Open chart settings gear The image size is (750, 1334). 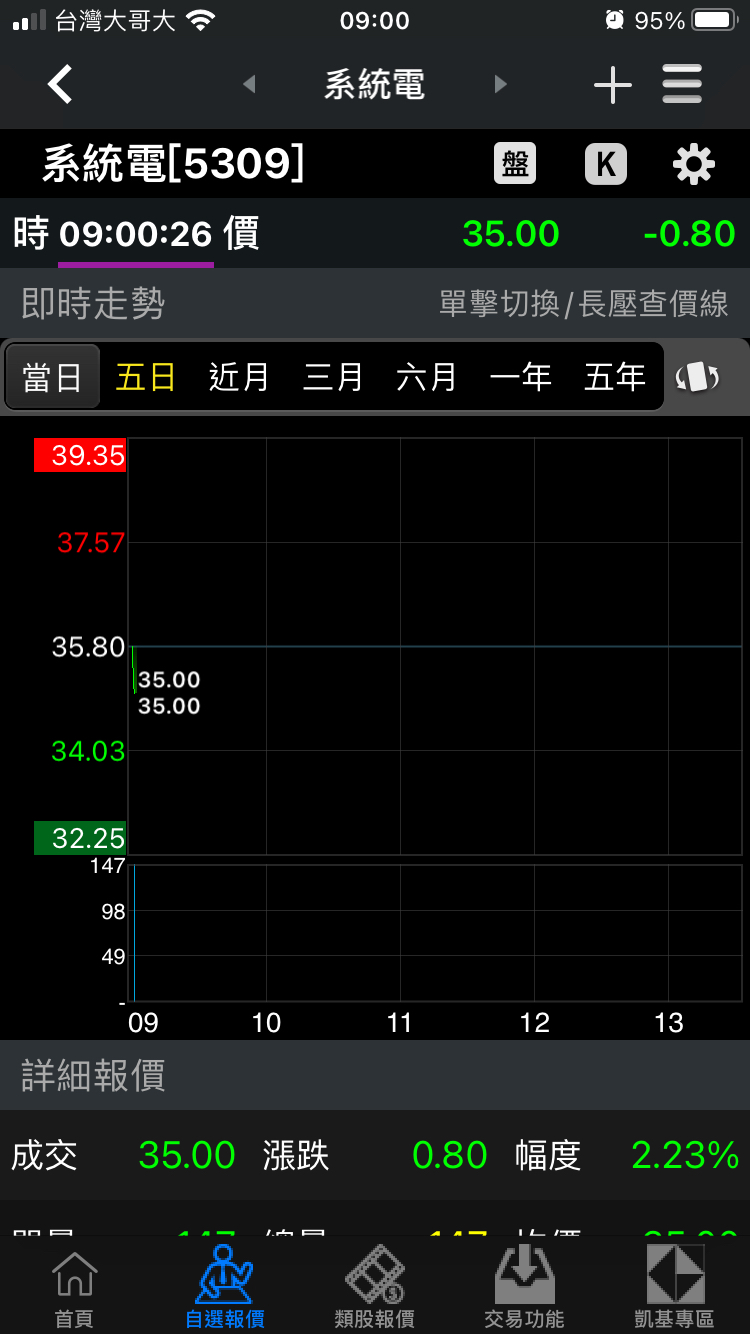point(693,164)
